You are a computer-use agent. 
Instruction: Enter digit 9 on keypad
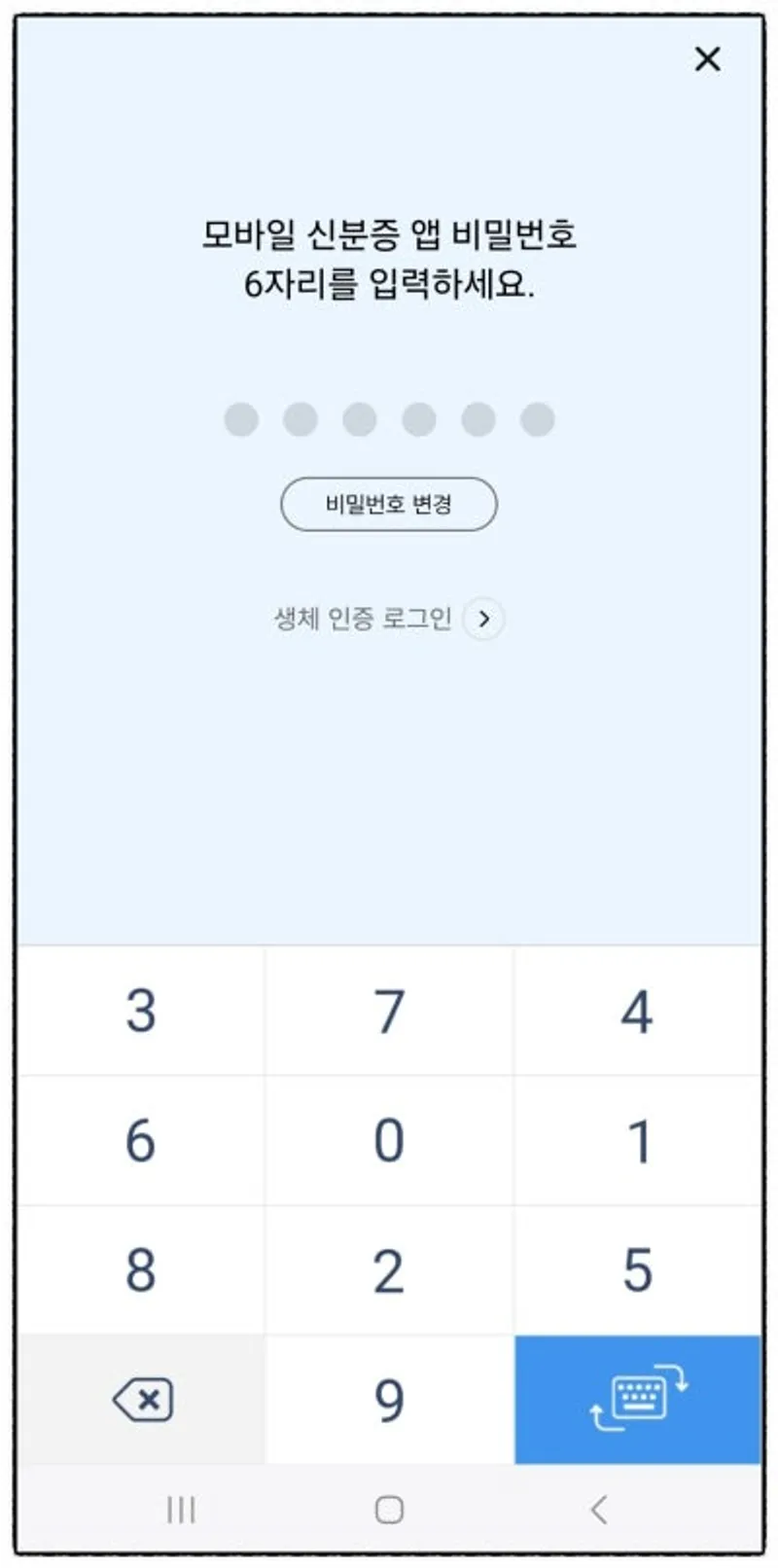389,1400
